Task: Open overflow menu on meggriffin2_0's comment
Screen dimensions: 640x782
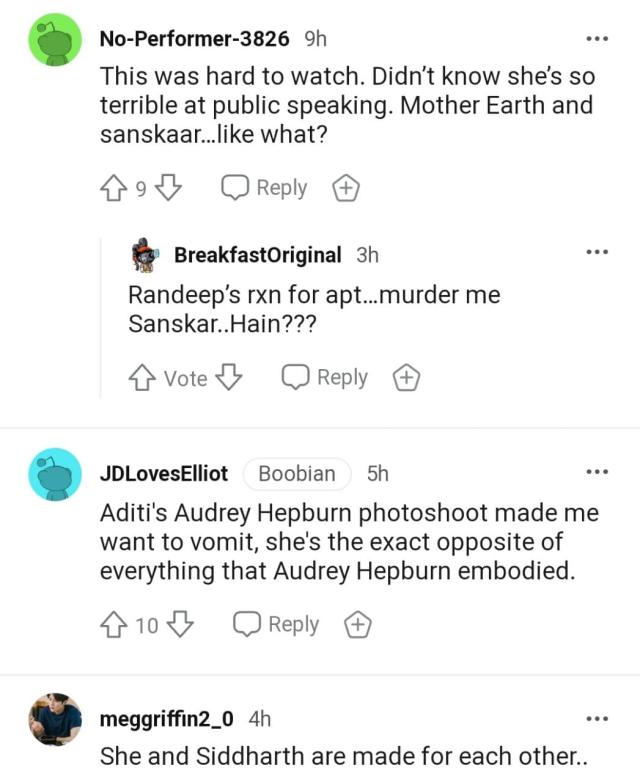Action: tap(597, 718)
